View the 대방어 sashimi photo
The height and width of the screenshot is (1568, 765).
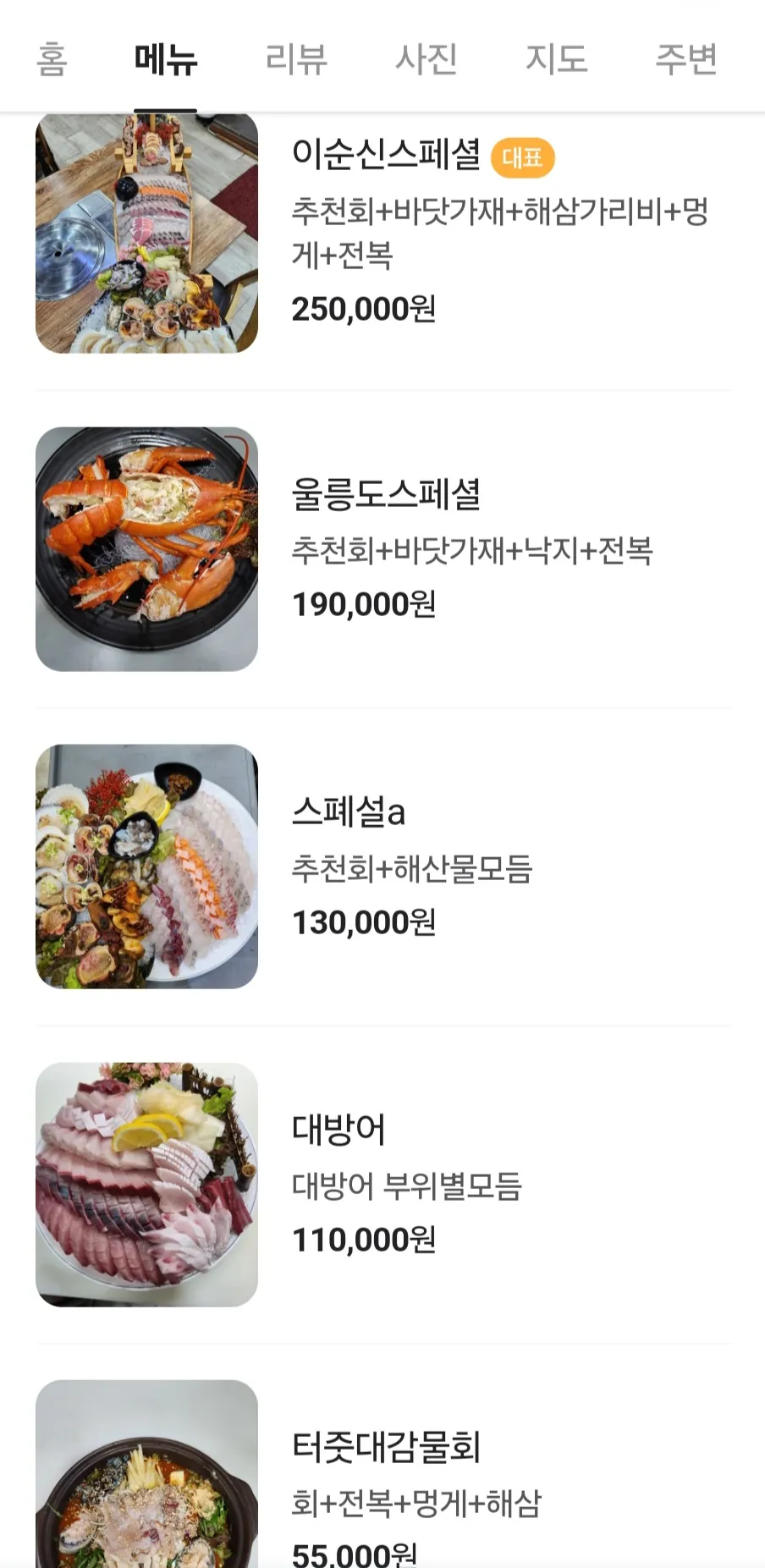tap(146, 1184)
